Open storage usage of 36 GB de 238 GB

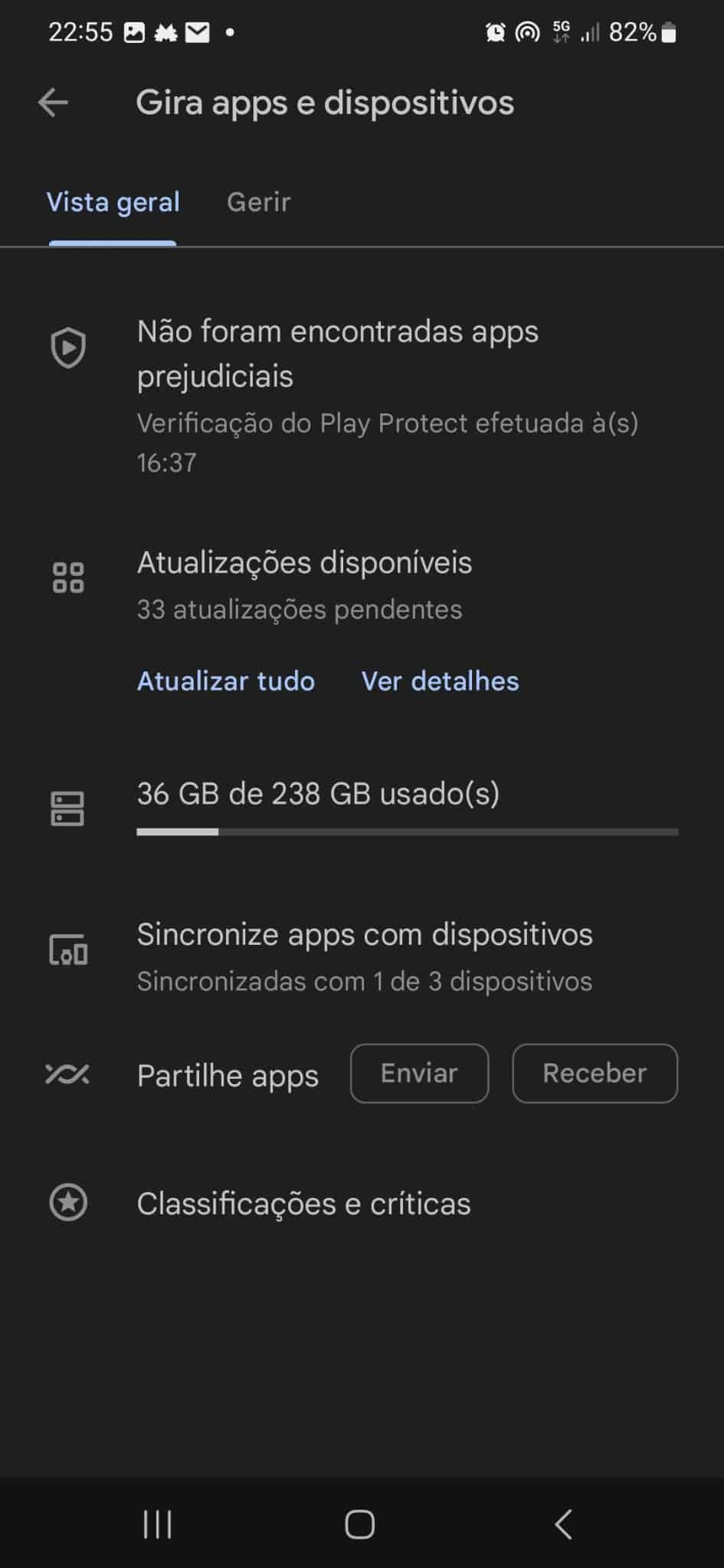click(362, 805)
